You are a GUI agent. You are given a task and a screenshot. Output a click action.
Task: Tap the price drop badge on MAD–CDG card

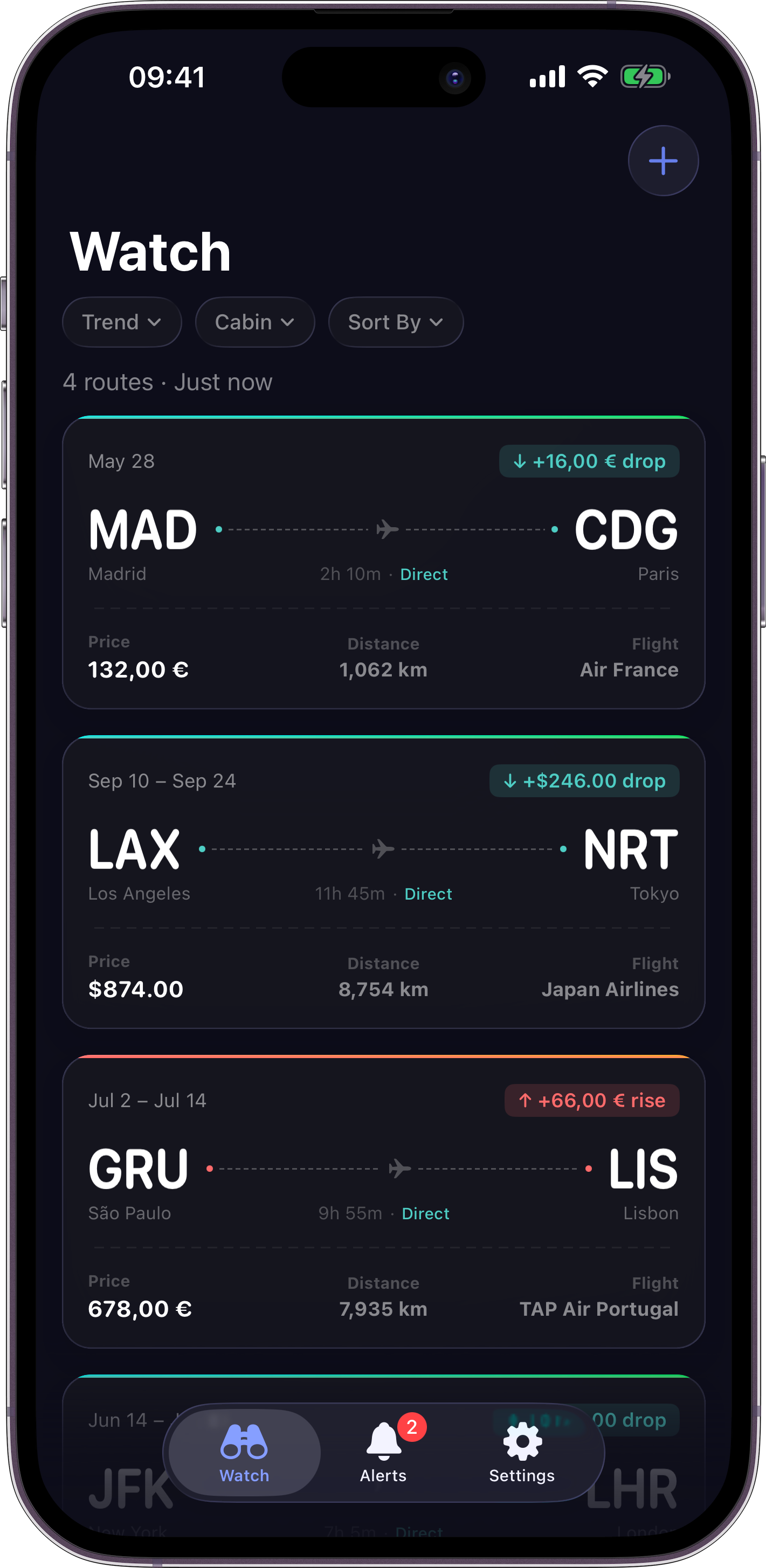(x=588, y=461)
